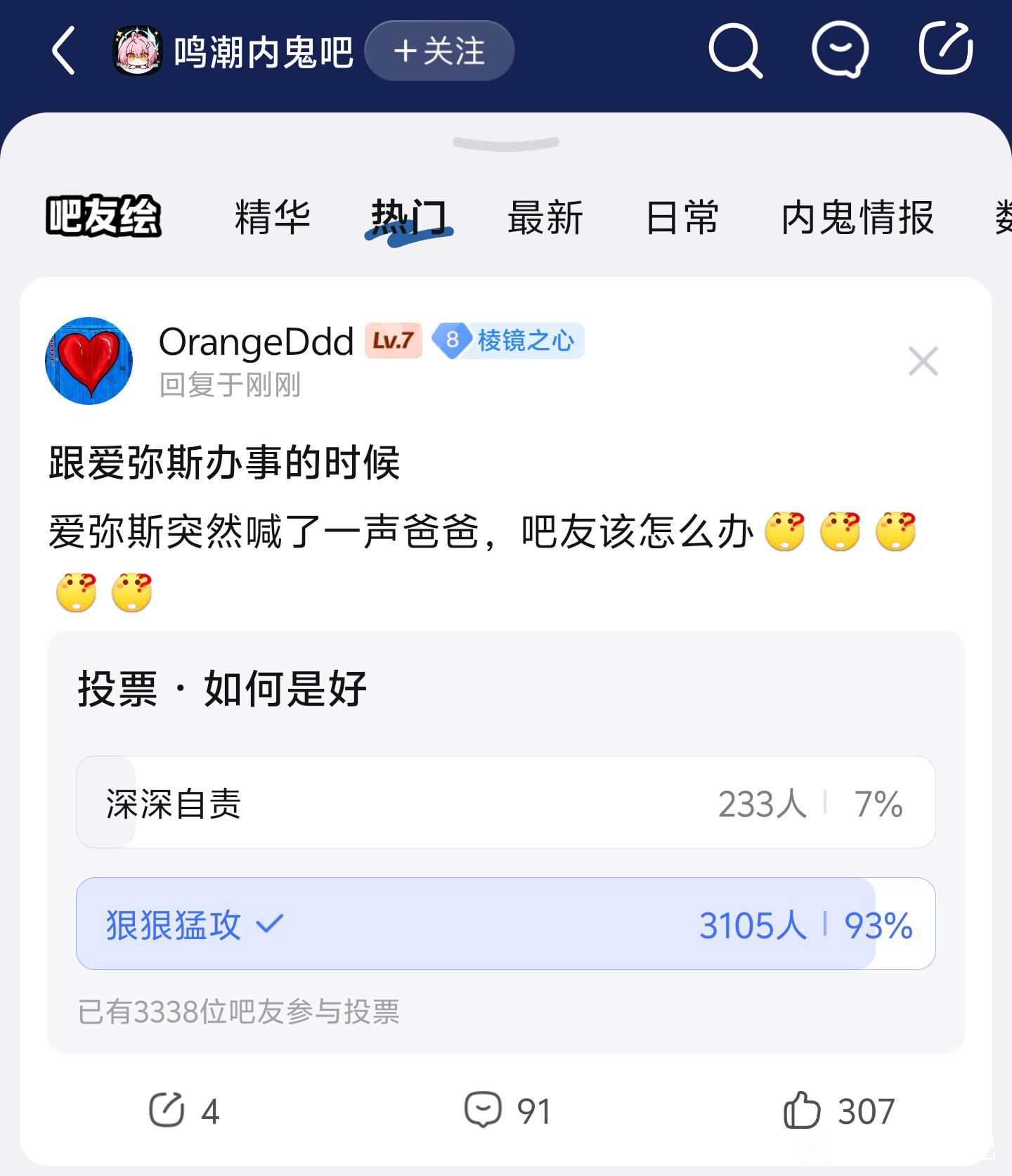Switch to the 精华 tab
The height and width of the screenshot is (1176, 1012).
point(272,217)
